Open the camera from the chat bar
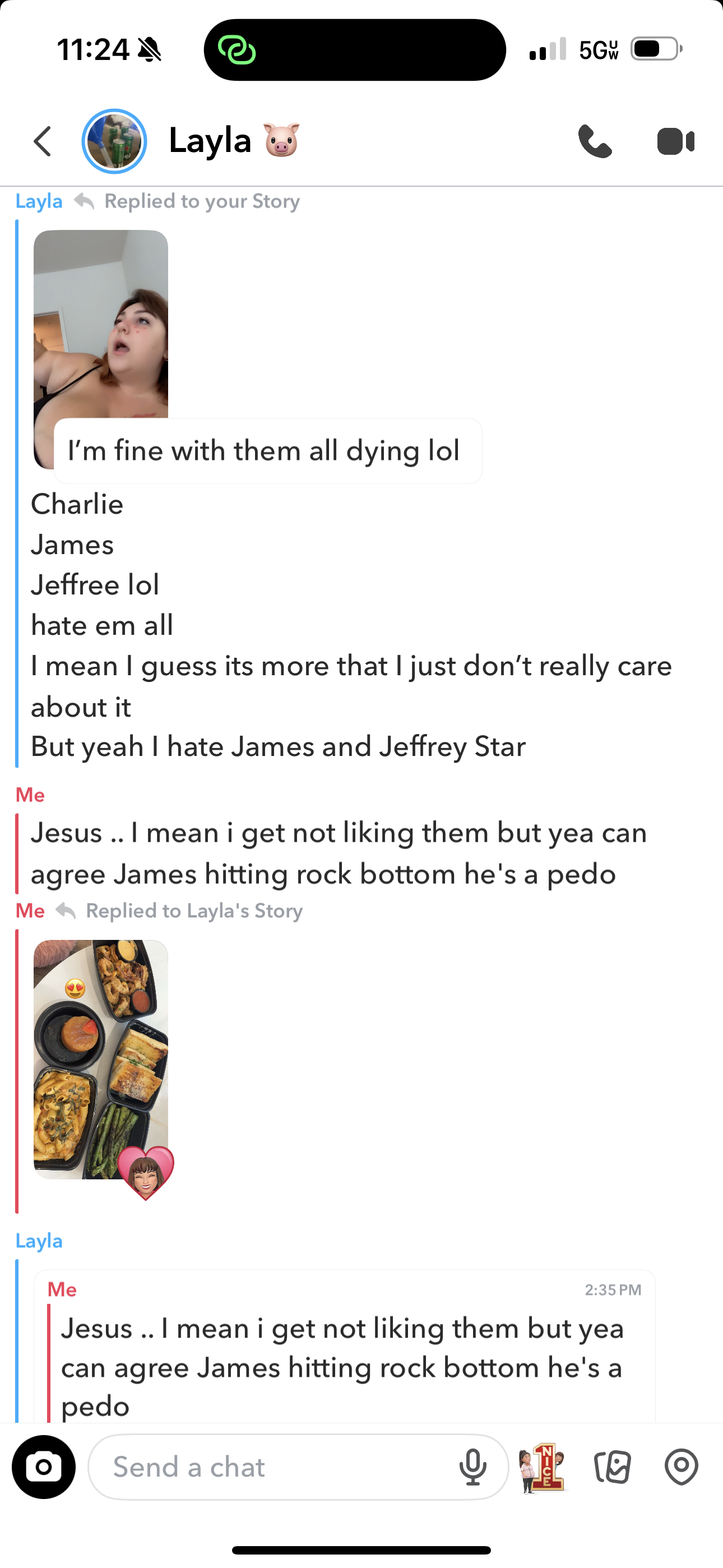 pos(44,1467)
